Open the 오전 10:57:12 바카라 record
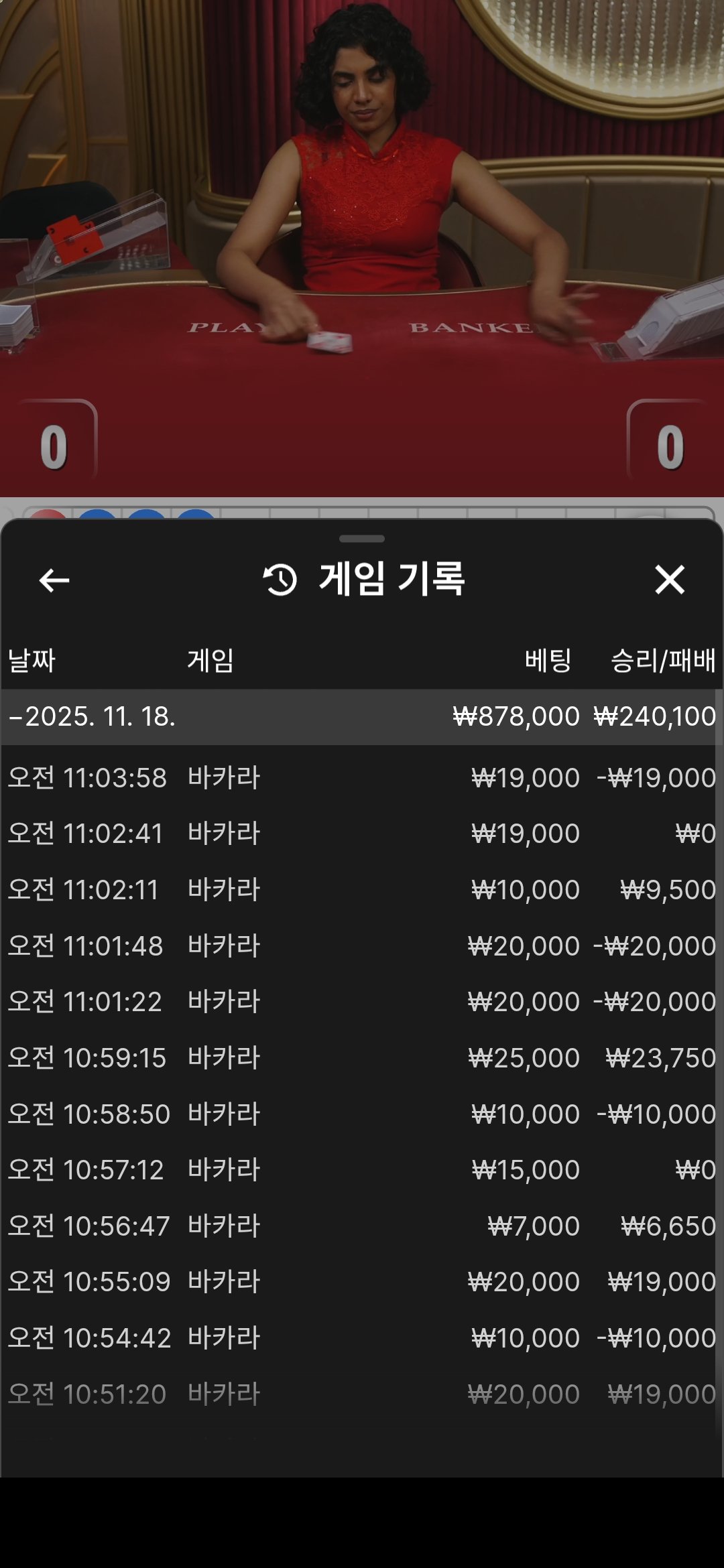Image resolution: width=724 pixels, height=1568 pixels. (x=361, y=1170)
